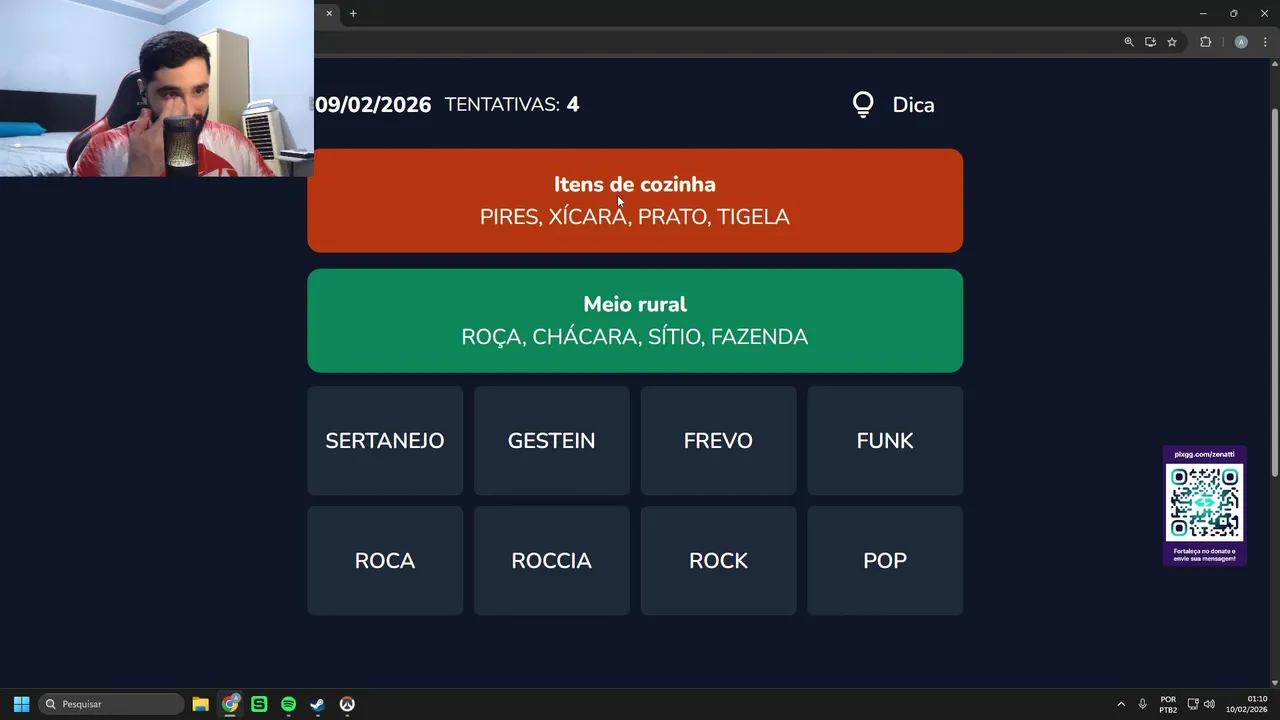Bookmark this page with the star icon
Image resolution: width=1280 pixels, height=720 pixels.
point(1172,42)
